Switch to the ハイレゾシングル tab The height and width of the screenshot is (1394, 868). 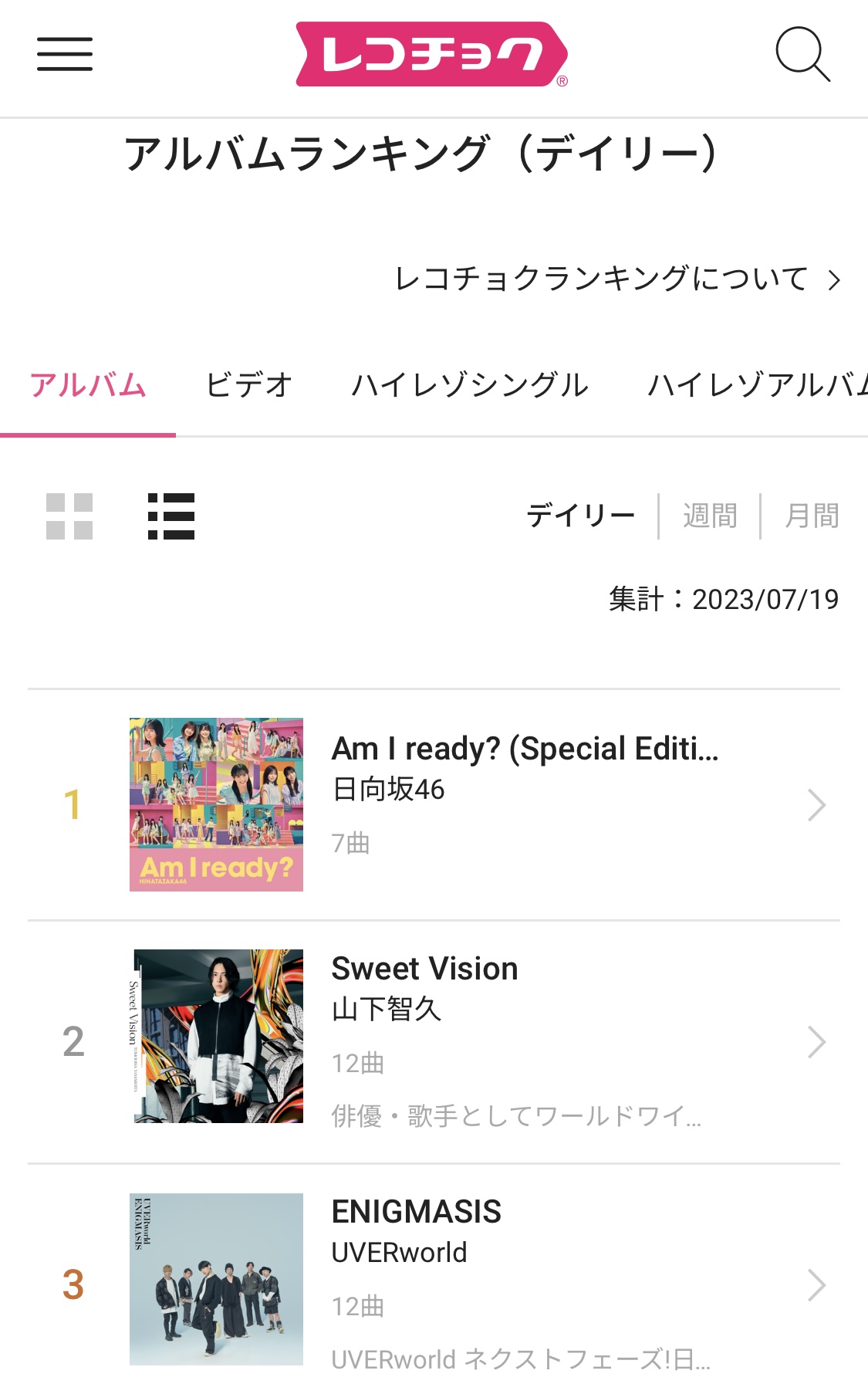(x=469, y=385)
